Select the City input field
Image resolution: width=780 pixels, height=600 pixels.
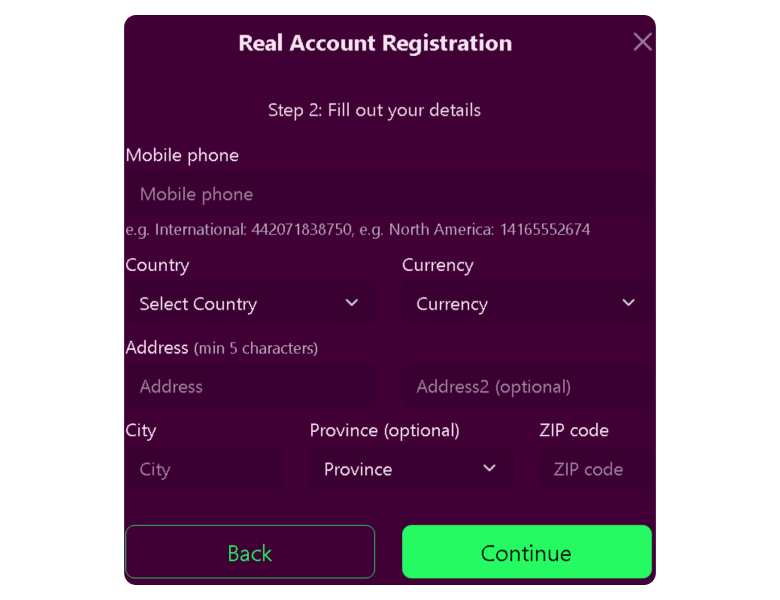204,470
